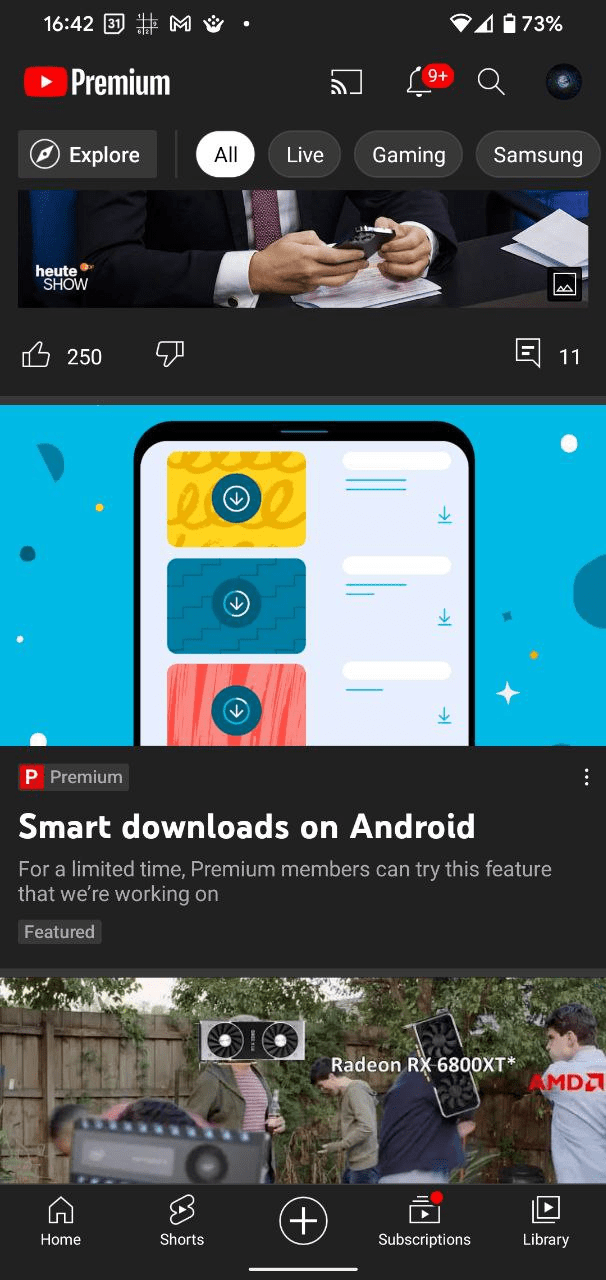Viewport: 606px width, 1280px height.
Task: Open options menu for Smart downloads
Action: [x=586, y=777]
